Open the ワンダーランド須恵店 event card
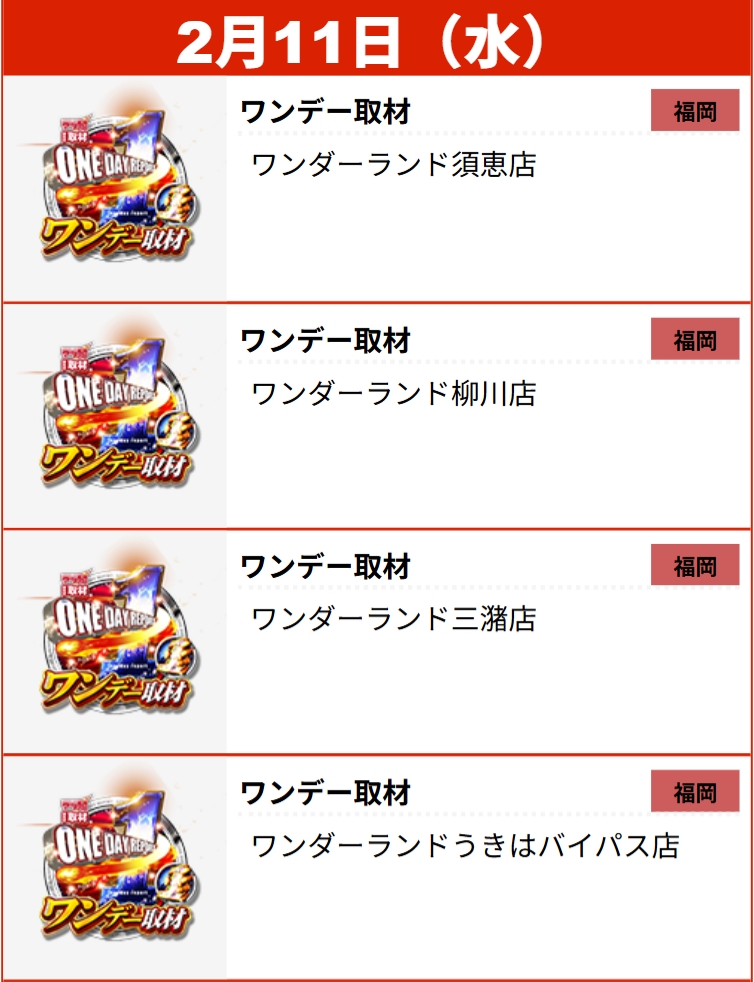 [394, 164]
